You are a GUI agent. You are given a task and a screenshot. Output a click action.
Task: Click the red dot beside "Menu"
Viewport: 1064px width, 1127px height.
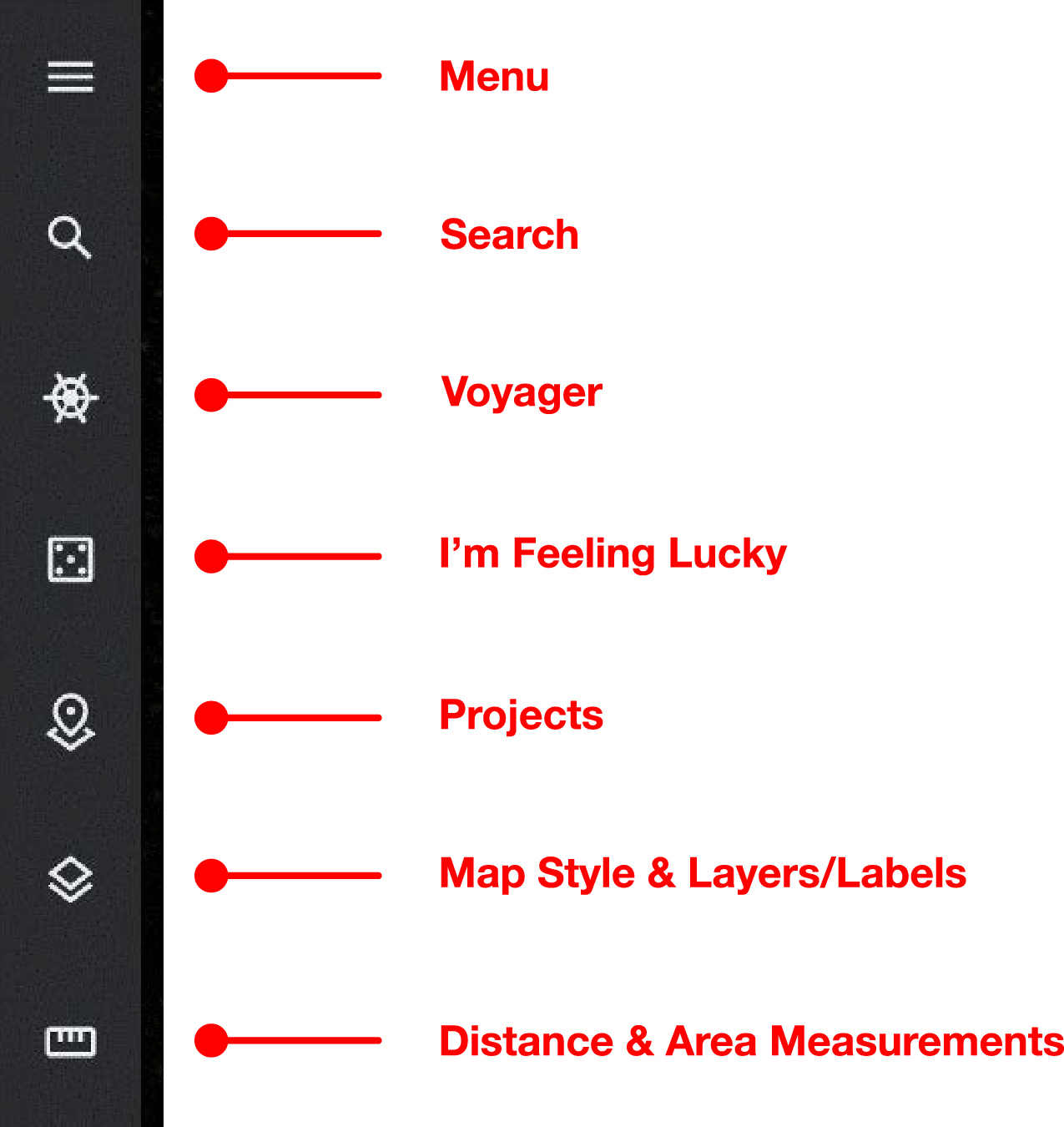[x=210, y=76]
